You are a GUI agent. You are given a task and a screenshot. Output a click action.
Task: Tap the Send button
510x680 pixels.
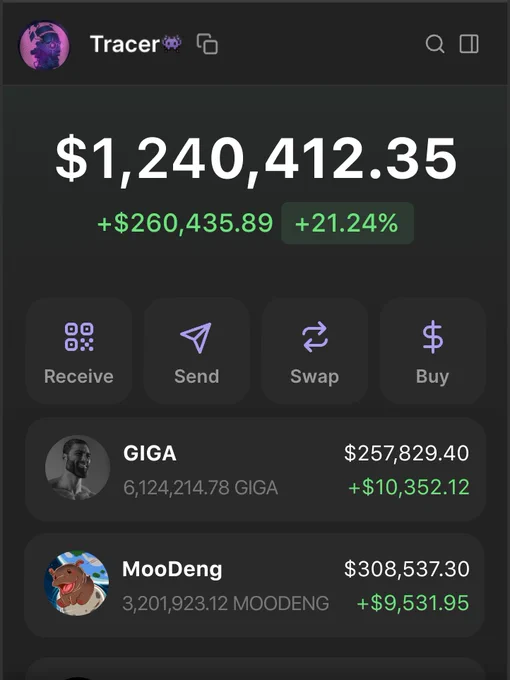pyautogui.click(x=197, y=351)
